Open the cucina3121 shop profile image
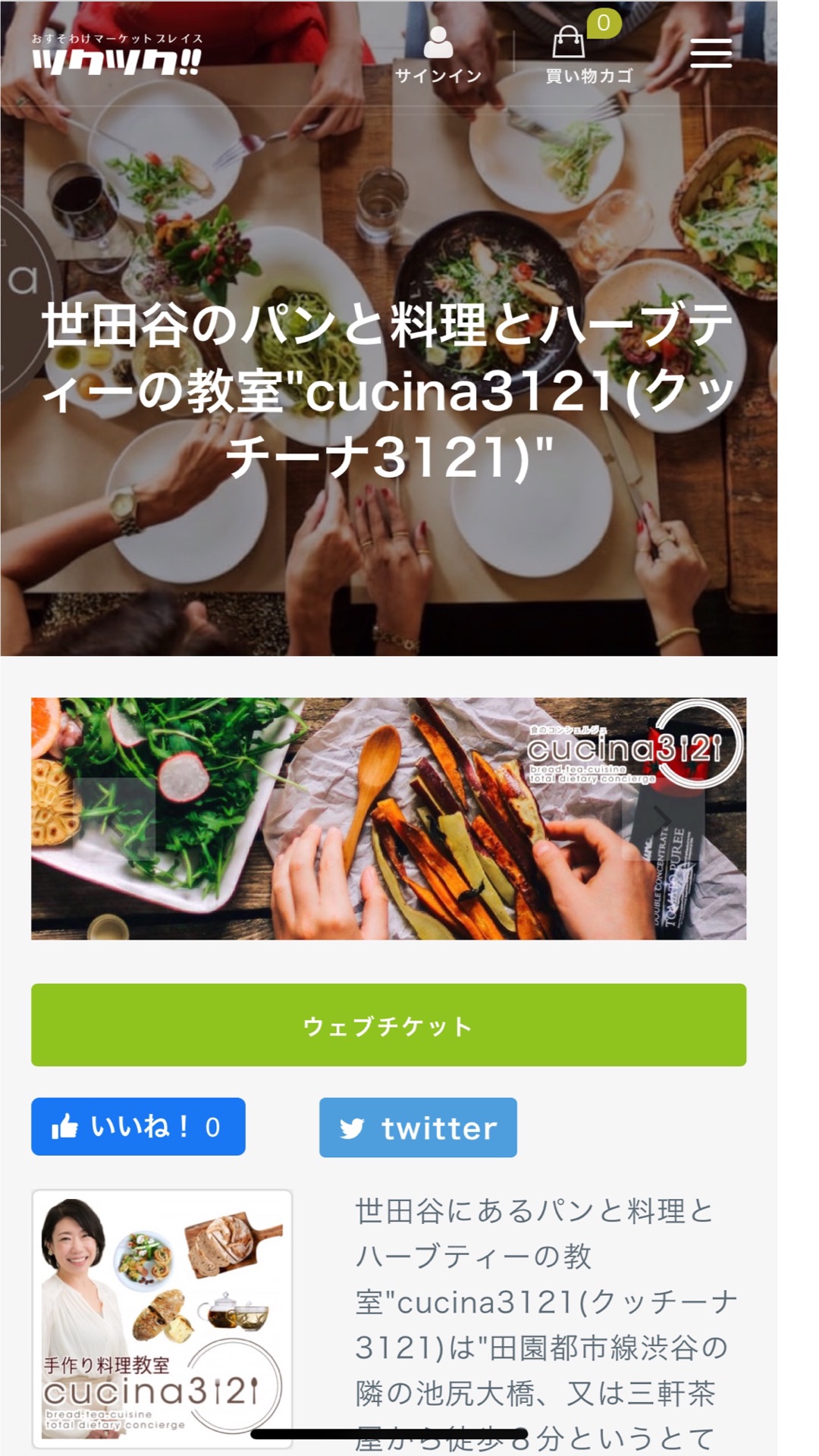Viewport: 819px width, 1456px height. coord(162,1318)
